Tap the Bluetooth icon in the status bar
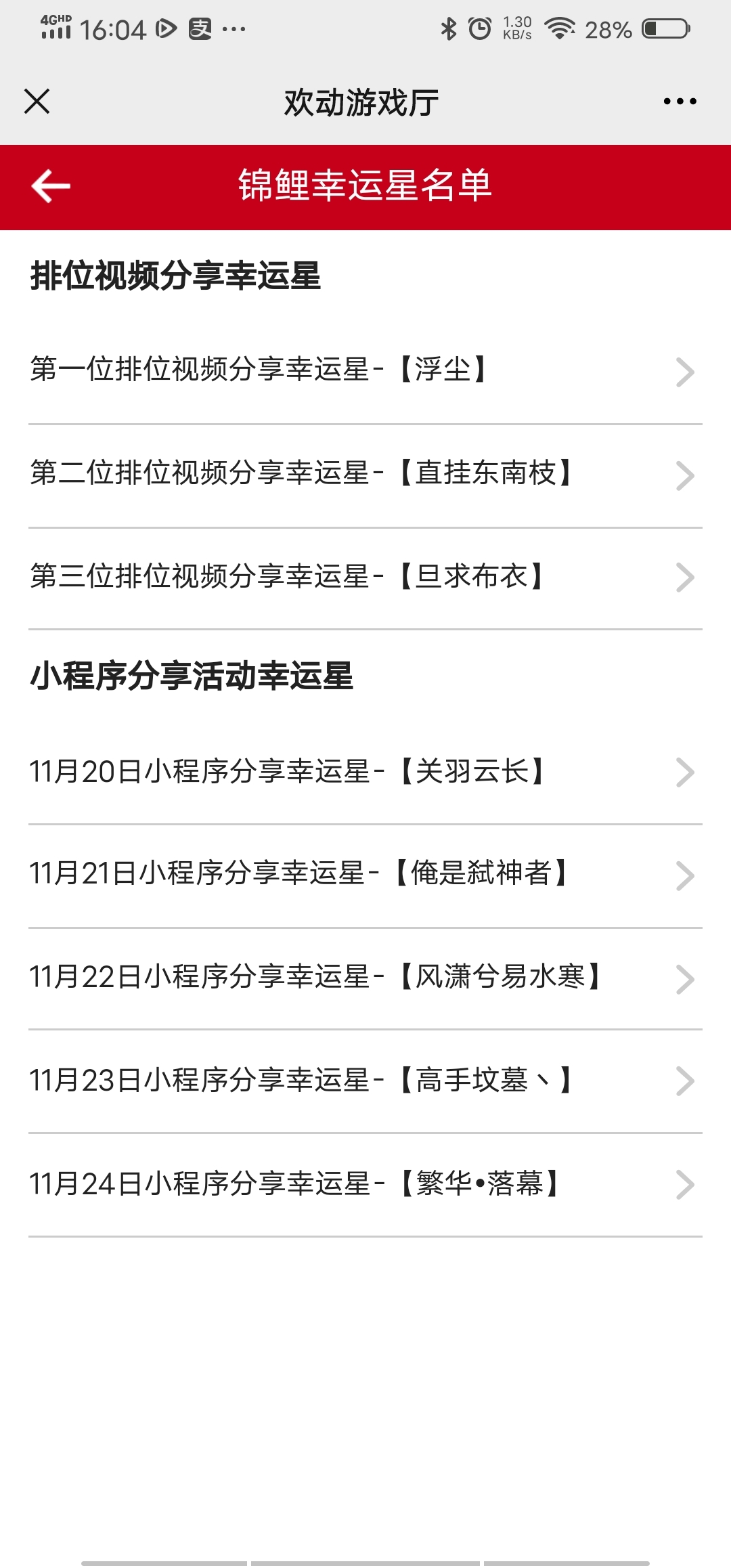The height and width of the screenshot is (1568, 731). [447, 28]
